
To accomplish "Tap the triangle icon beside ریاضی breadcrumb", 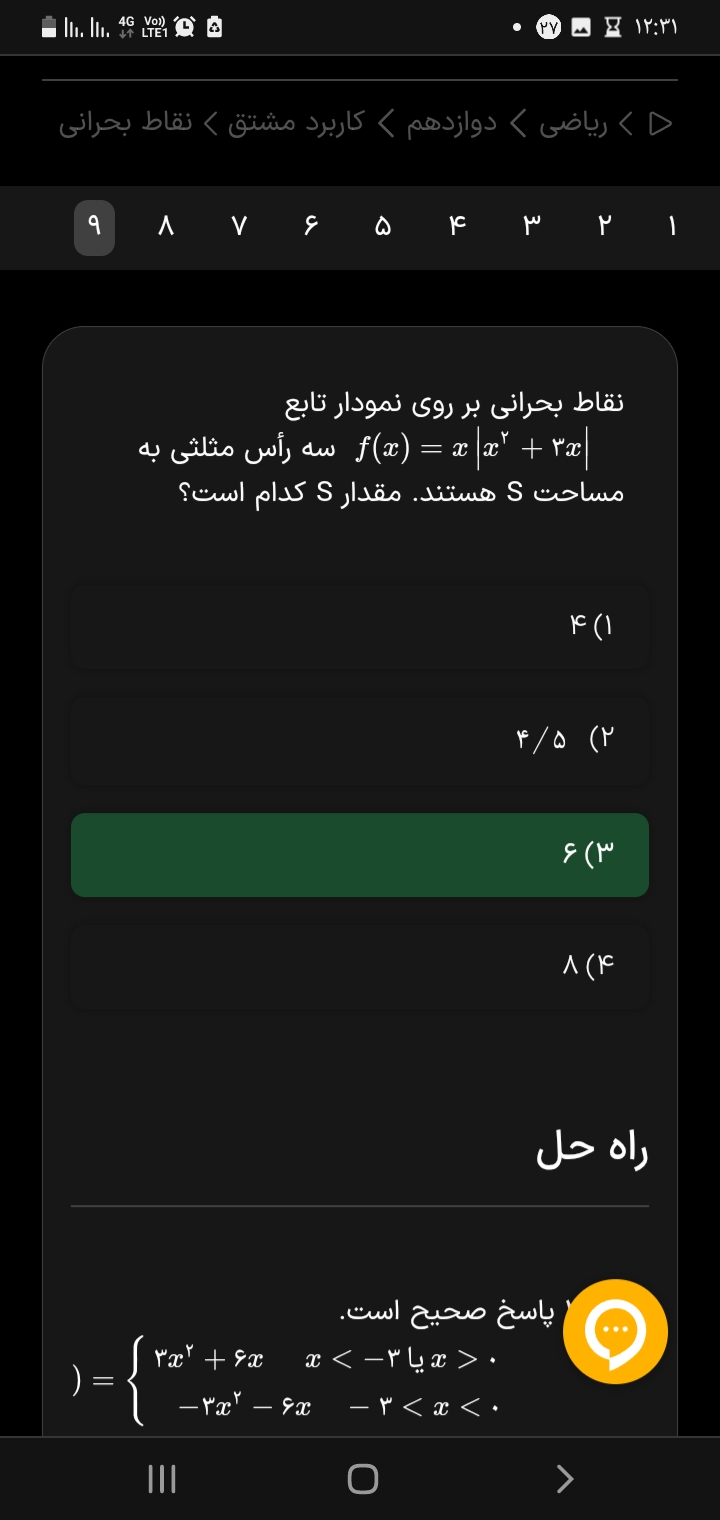I will 660,124.
